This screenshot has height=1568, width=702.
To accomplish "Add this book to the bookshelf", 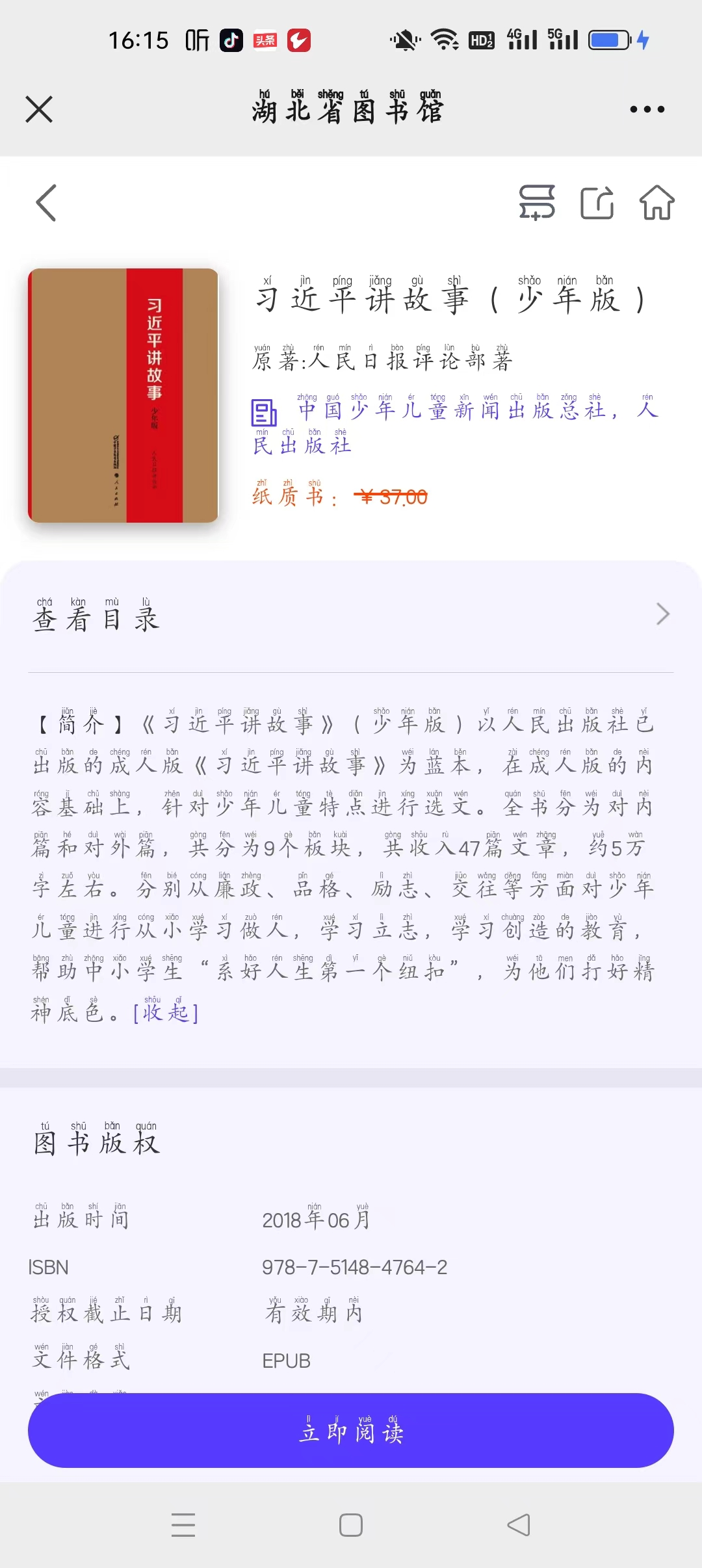I will coord(537,202).
